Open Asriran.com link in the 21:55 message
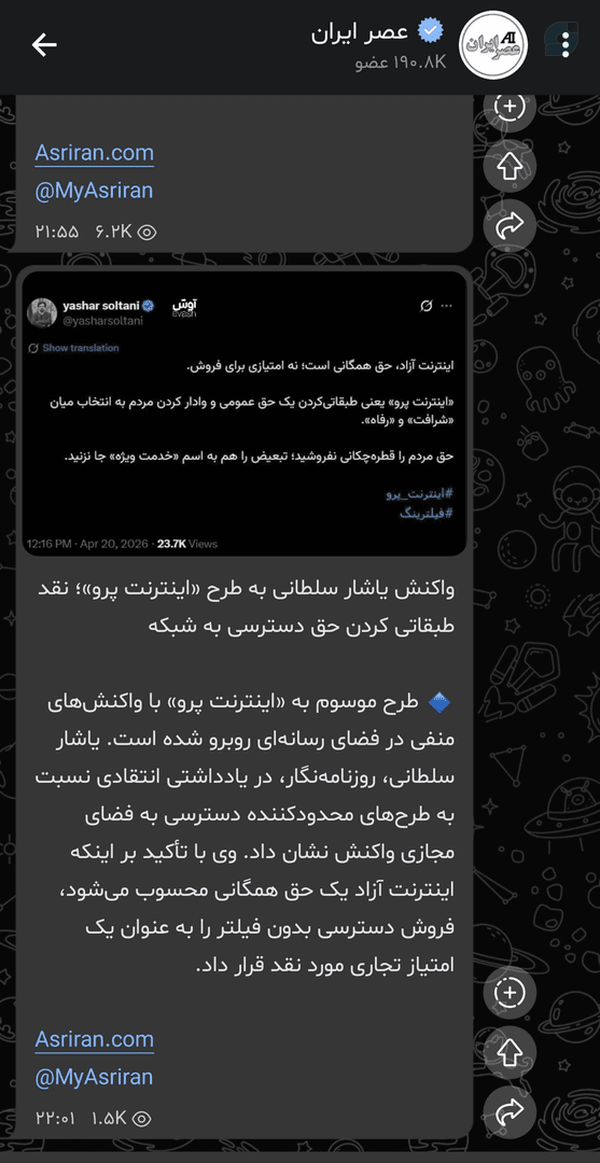This screenshot has width=600, height=1163. (x=94, y=153)
